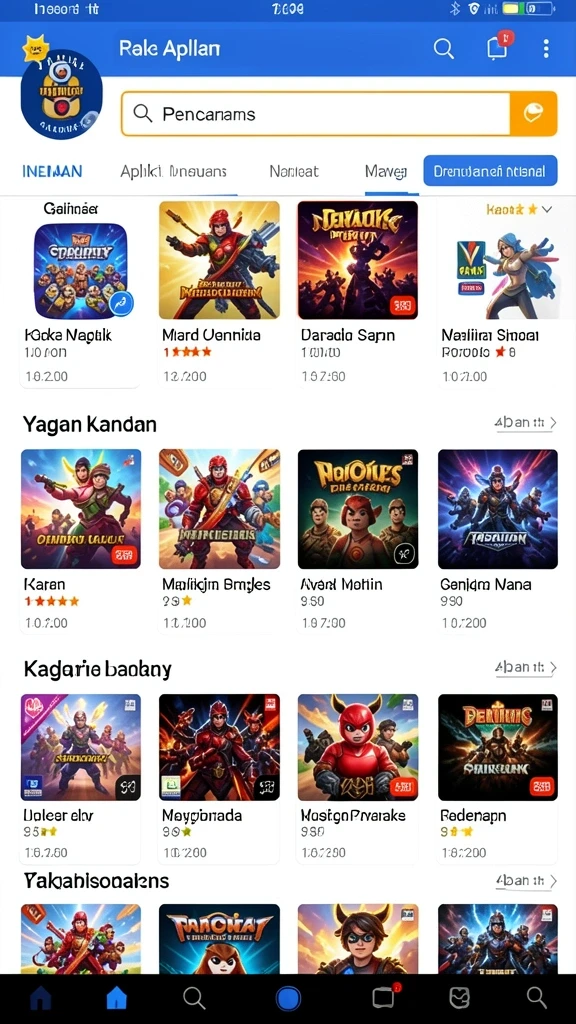Open the Redenapn game card
This screenshot has width=576, height=1024.
point(497,778)
